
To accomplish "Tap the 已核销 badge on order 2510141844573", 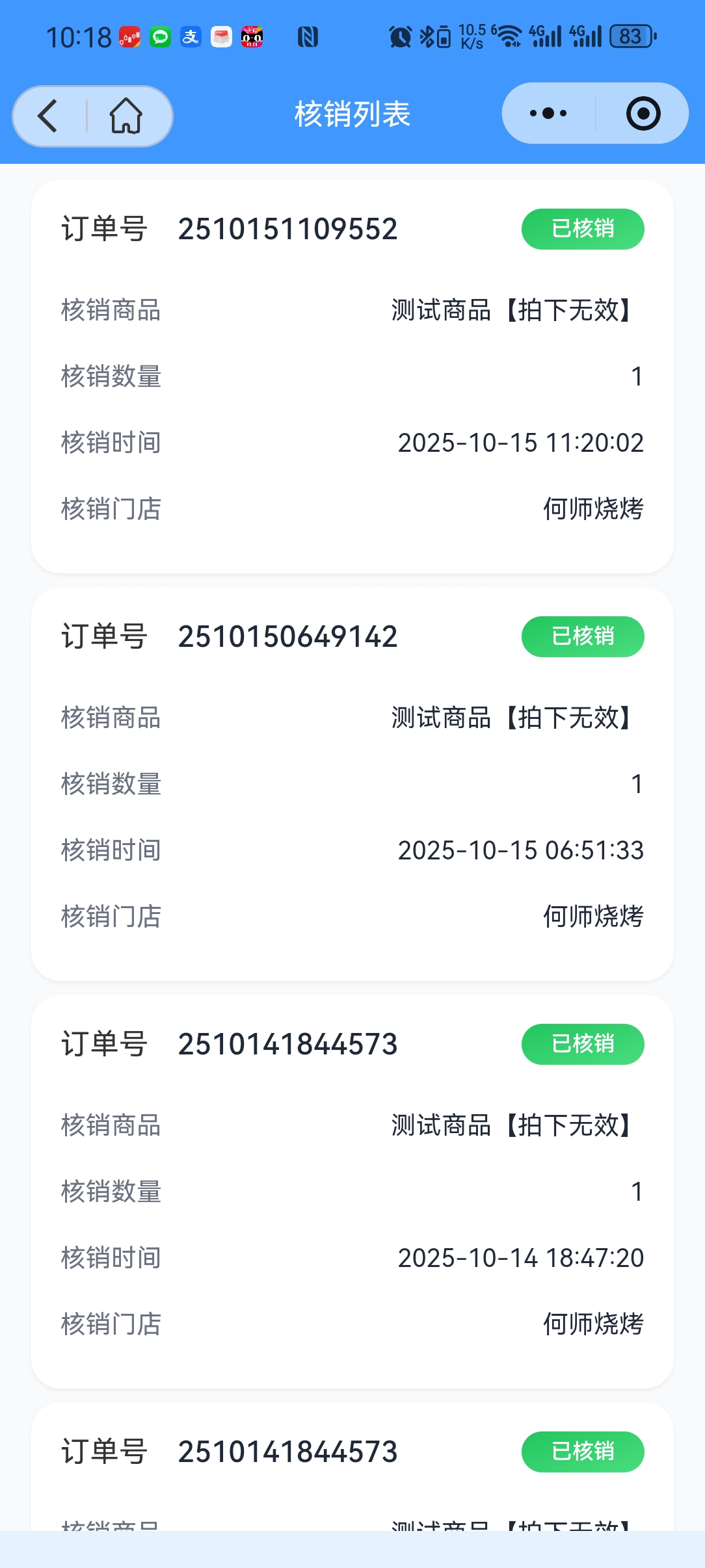I will 583,1045.
